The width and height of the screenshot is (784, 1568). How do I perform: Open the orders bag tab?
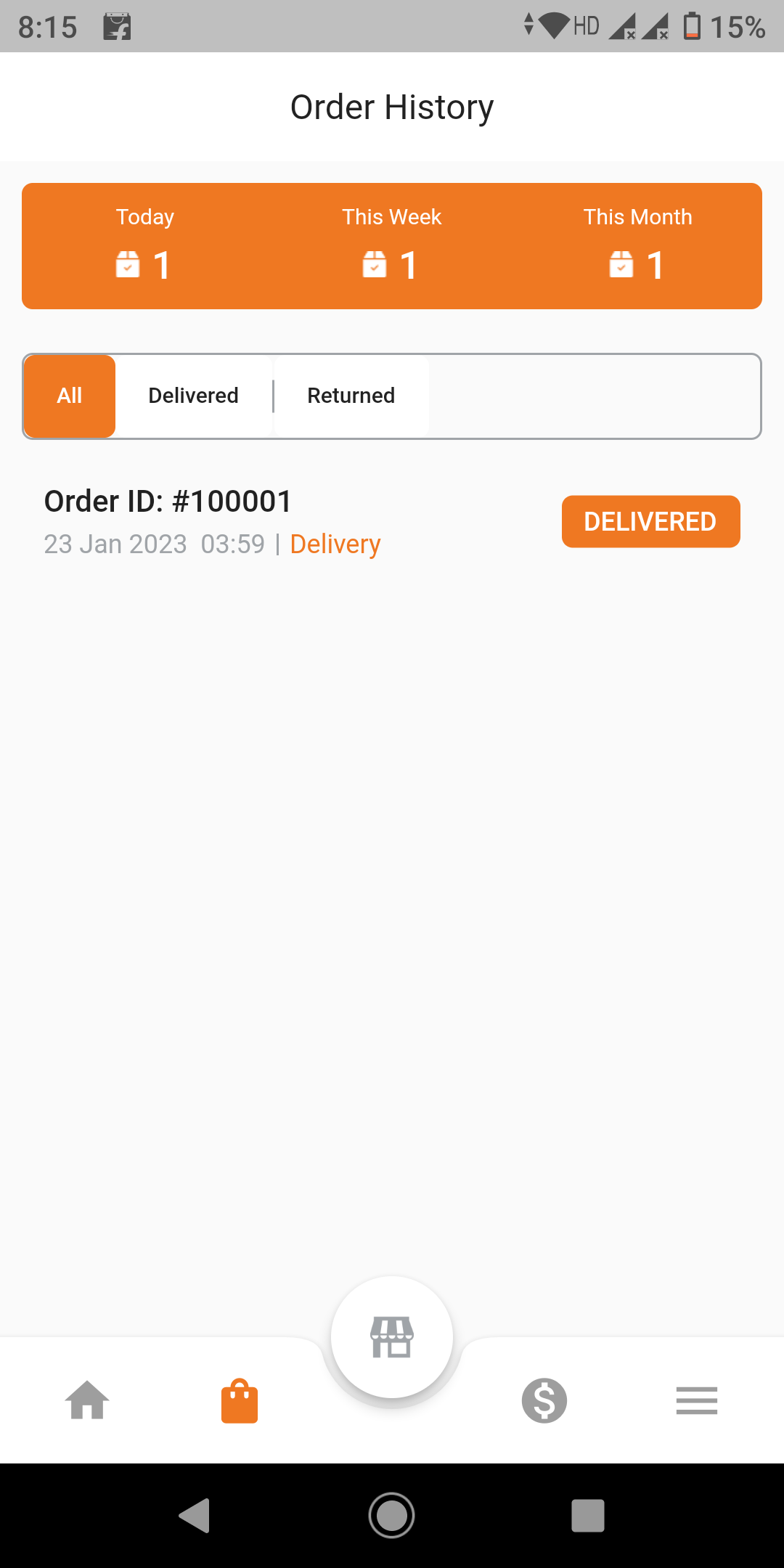[240, 1400]
